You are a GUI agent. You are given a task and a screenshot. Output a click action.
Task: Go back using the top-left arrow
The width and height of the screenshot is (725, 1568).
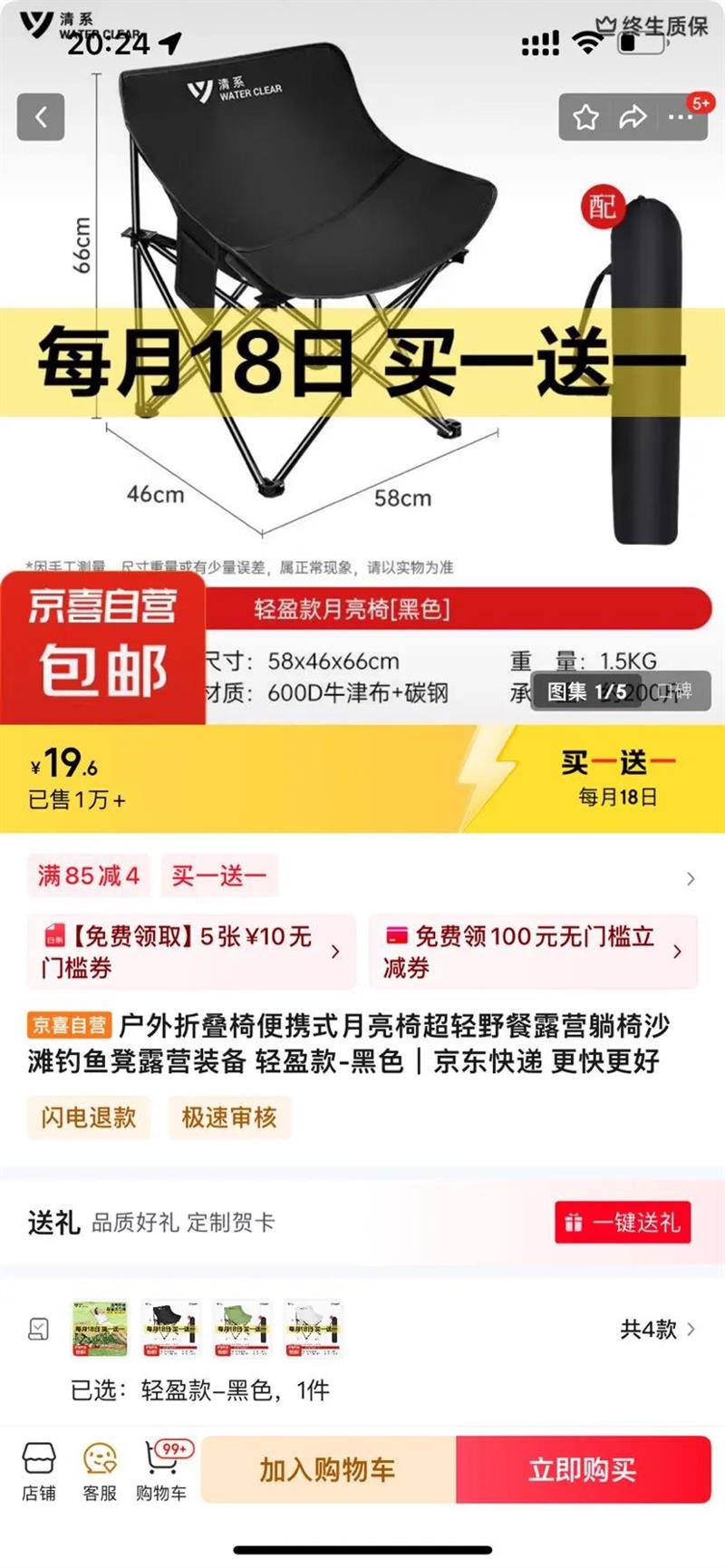click(41, 117)
